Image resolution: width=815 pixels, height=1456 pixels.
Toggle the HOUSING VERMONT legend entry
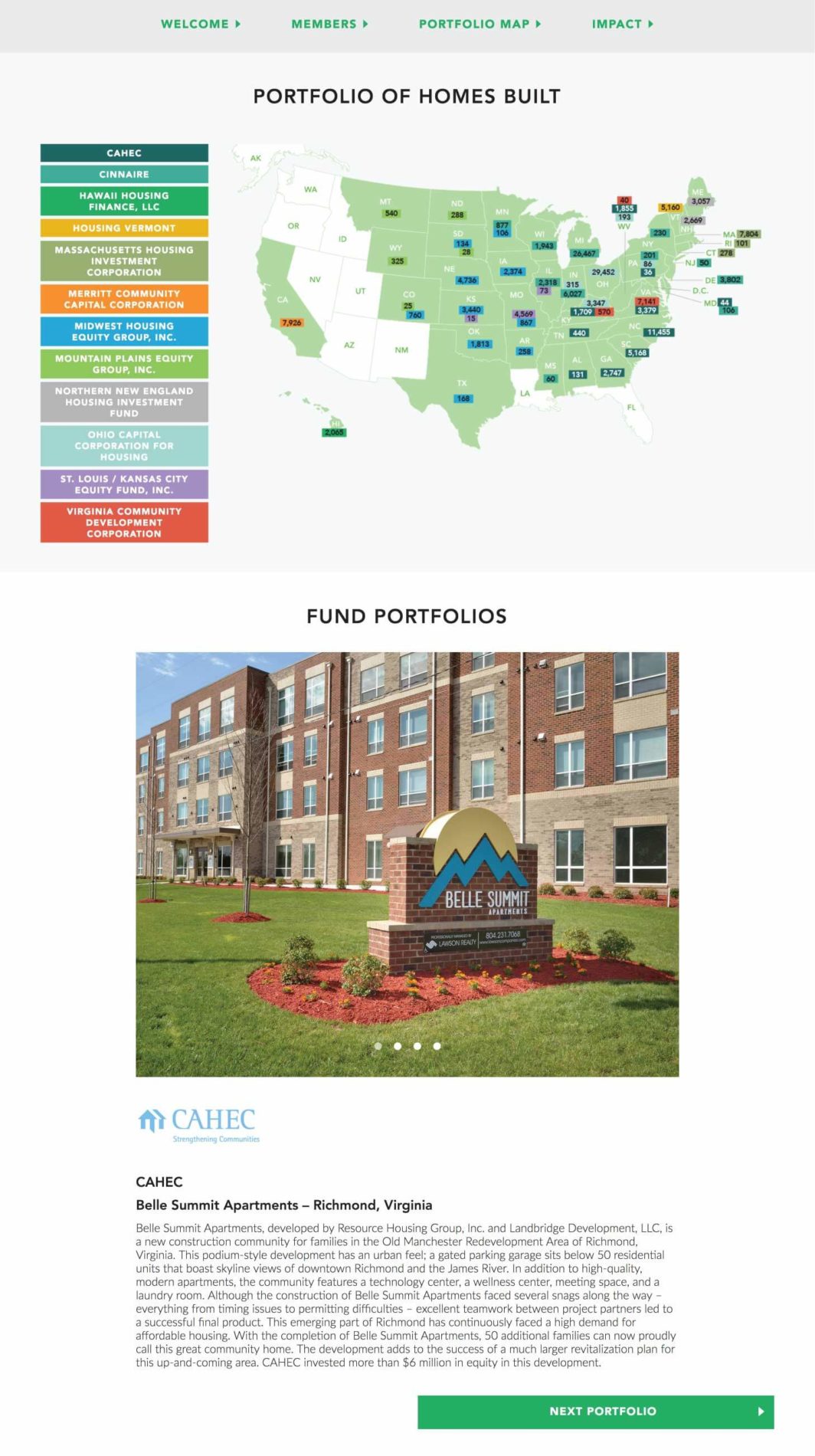pos(124,228)
